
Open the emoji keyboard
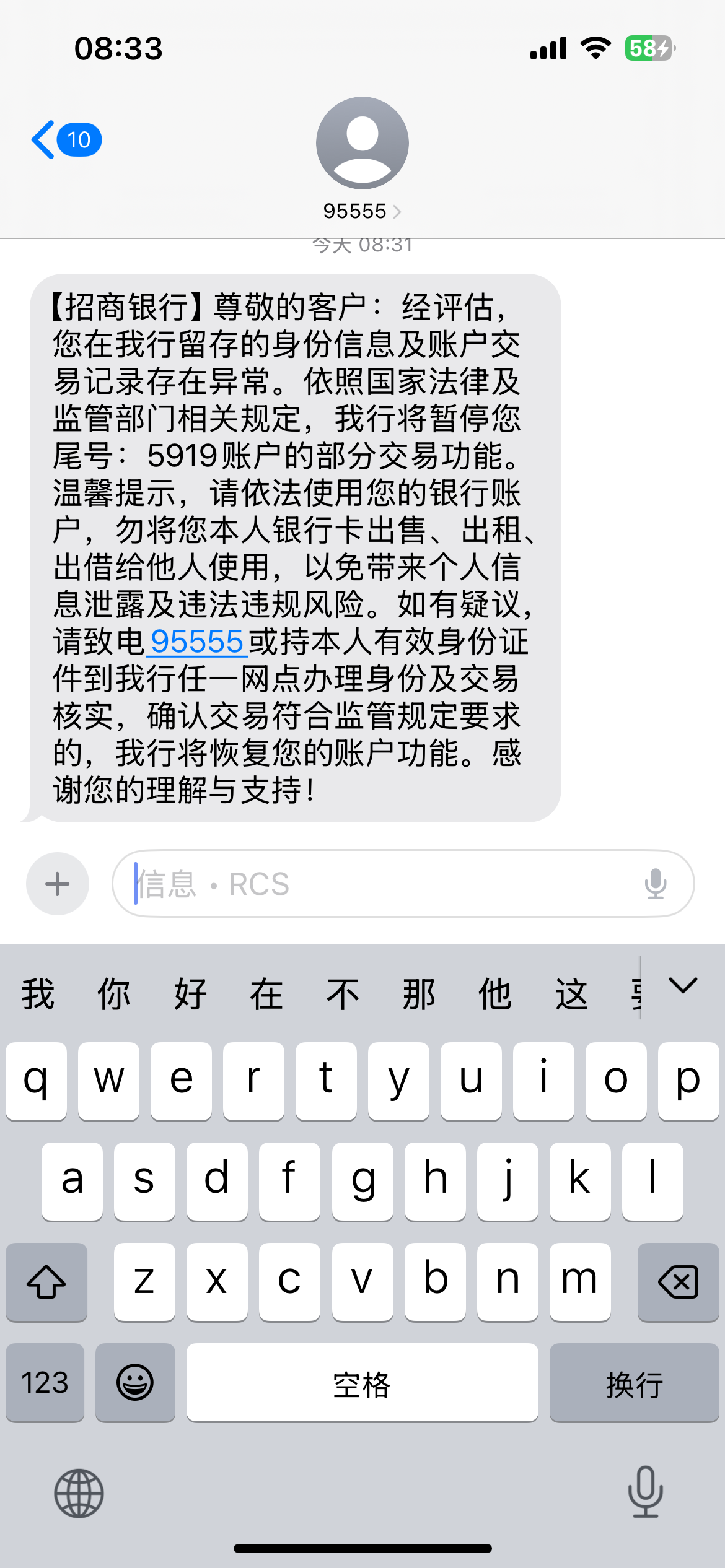pos(135,1382)
